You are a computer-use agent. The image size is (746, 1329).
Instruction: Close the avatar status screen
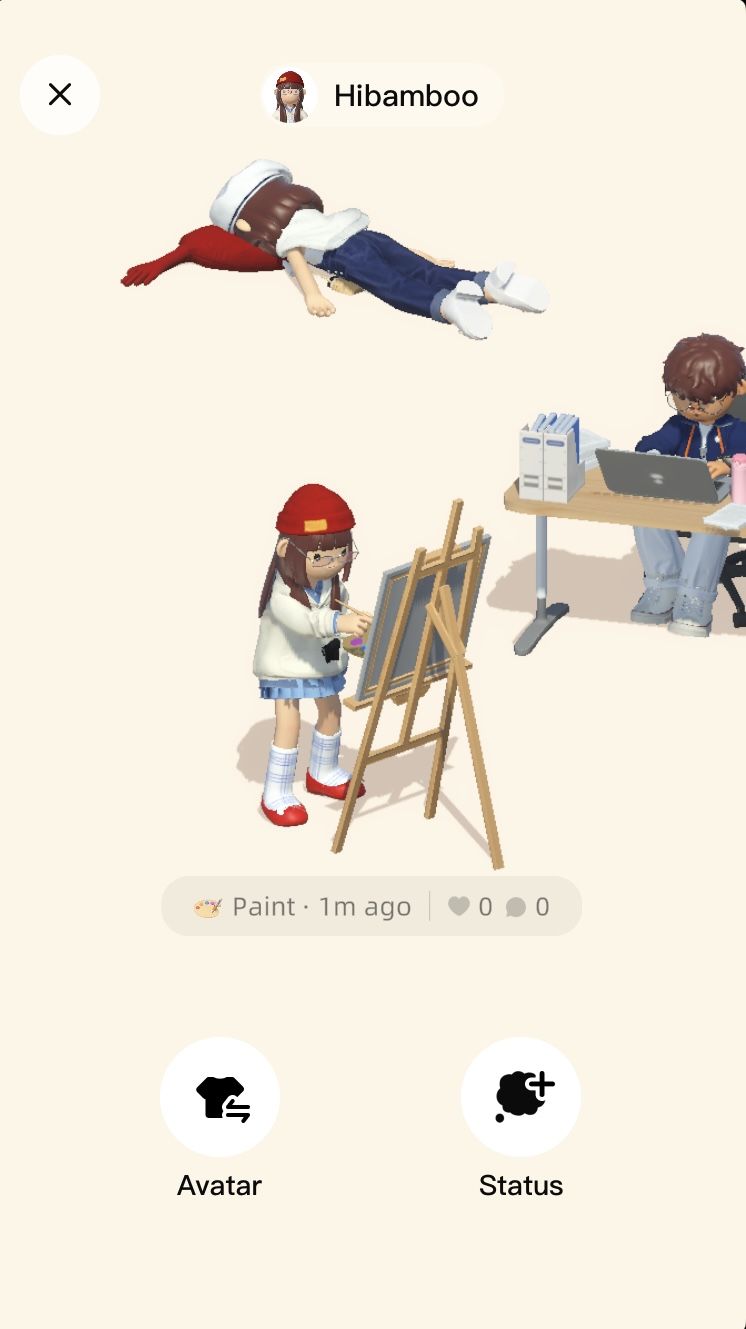click(60, 95)
